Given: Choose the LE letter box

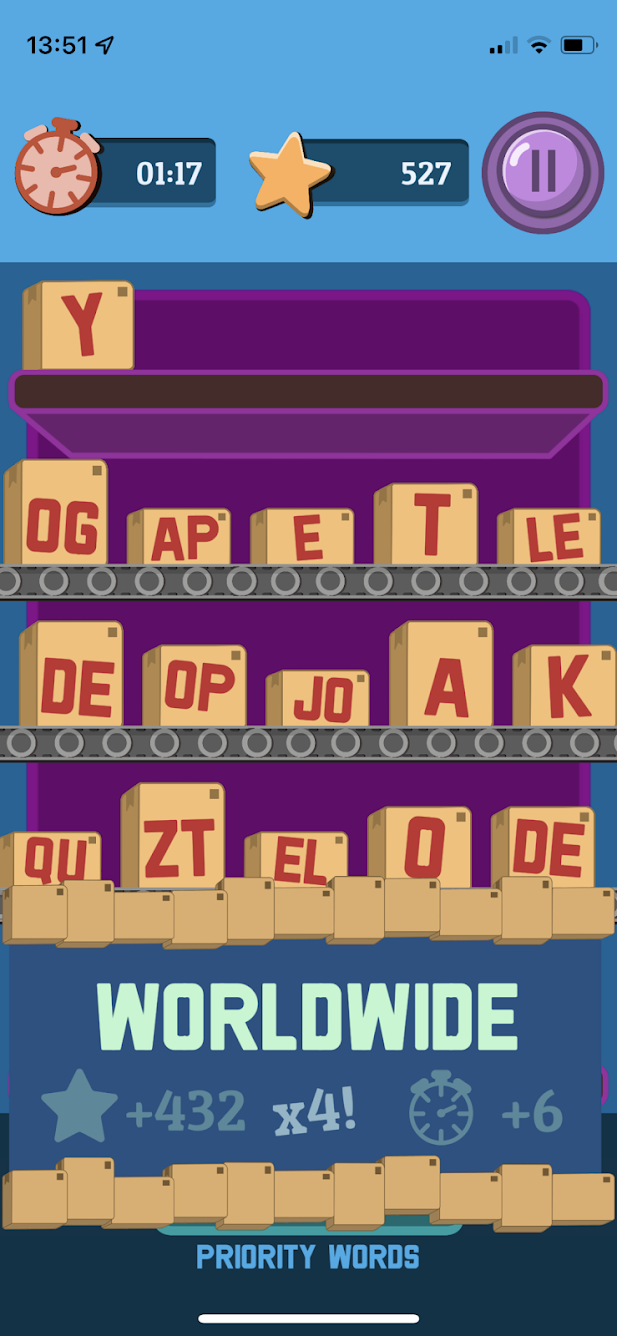Looking at the screenshot, I should point(553,538).
